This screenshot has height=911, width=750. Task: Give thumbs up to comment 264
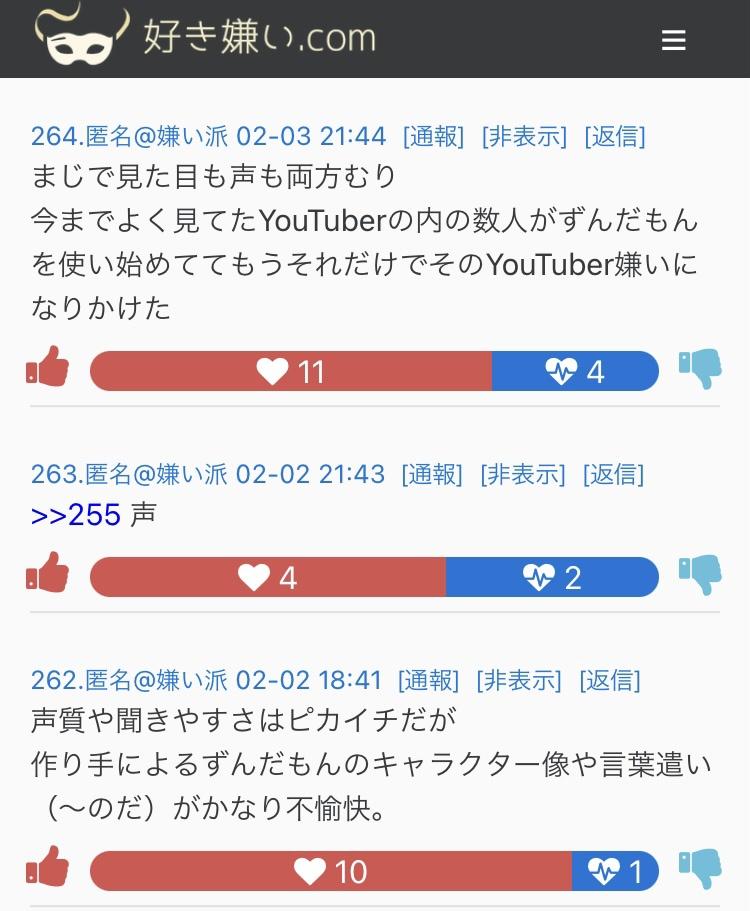point(48,368)
